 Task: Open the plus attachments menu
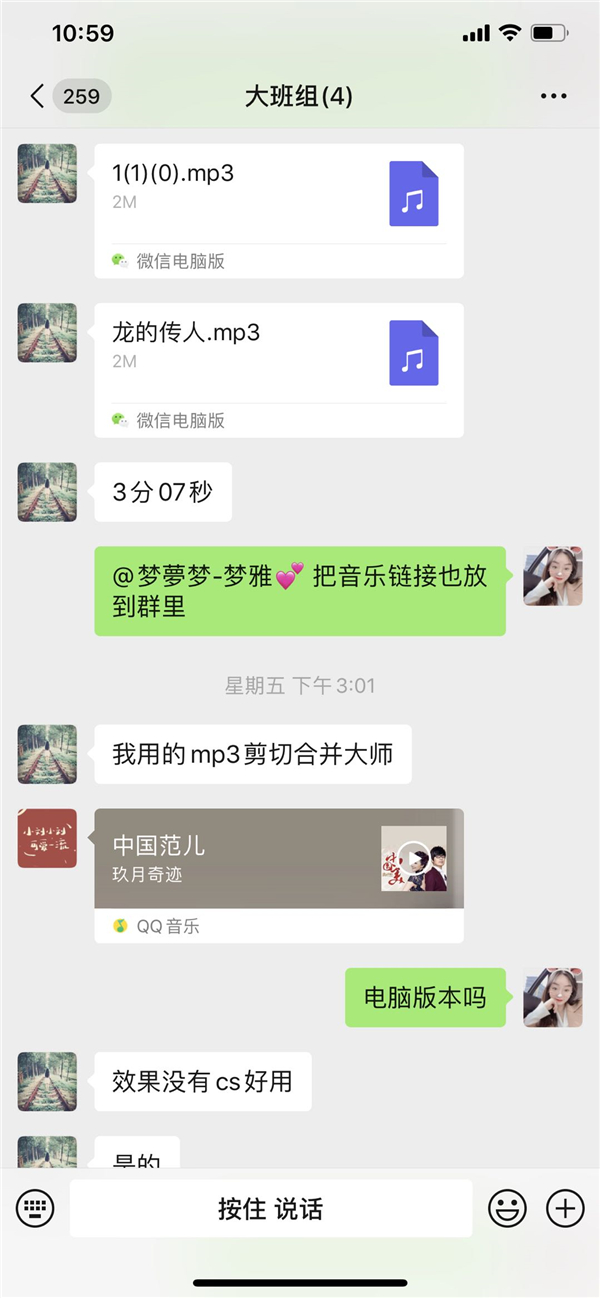pos(565,1208)
